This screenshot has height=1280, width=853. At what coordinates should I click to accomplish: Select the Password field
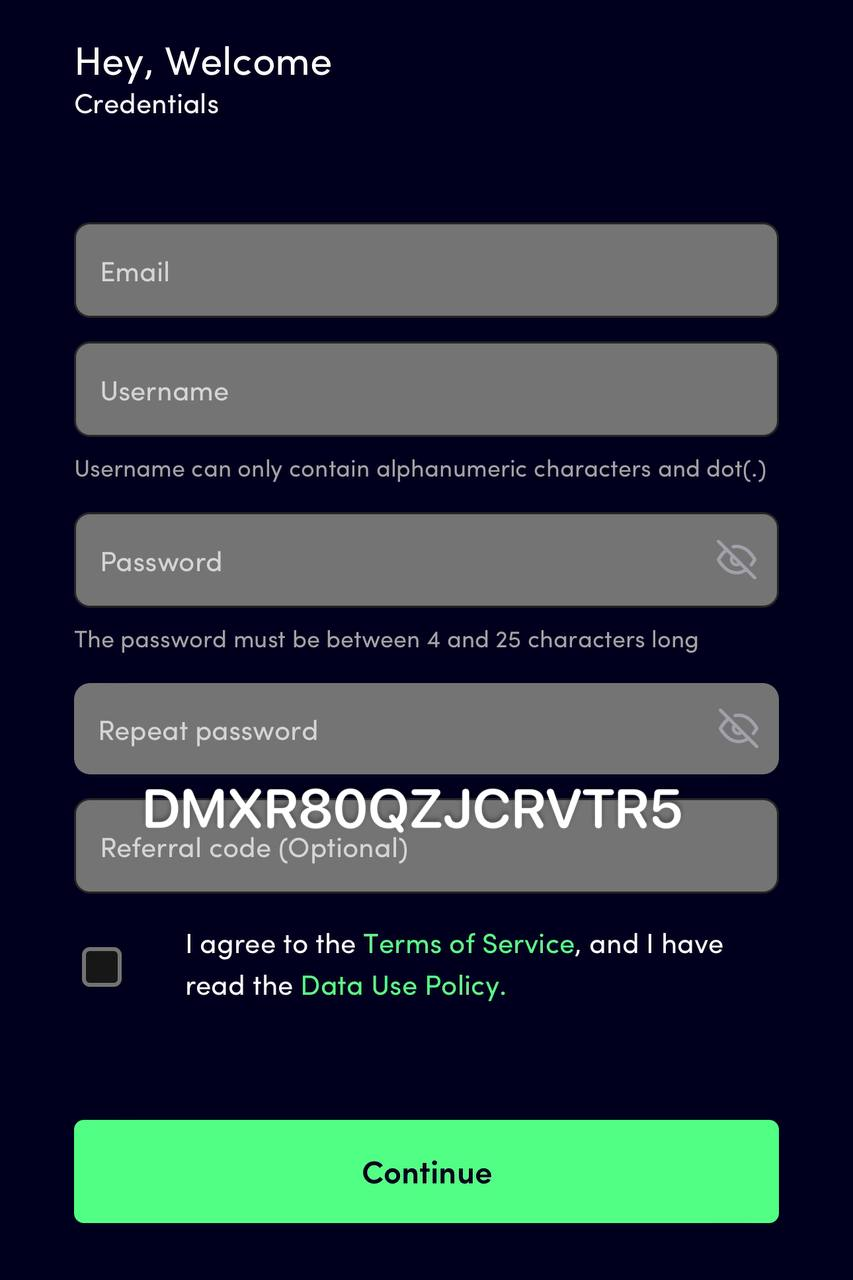click(x=400, y=561)
